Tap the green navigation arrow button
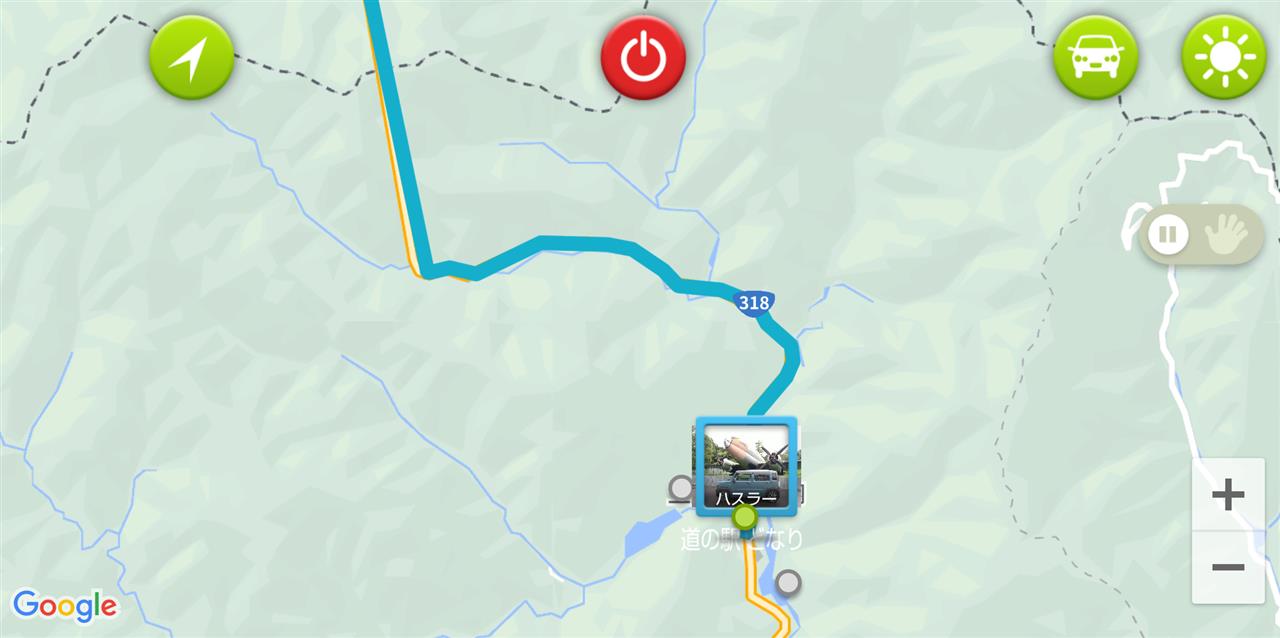 [x=191, y=57]
